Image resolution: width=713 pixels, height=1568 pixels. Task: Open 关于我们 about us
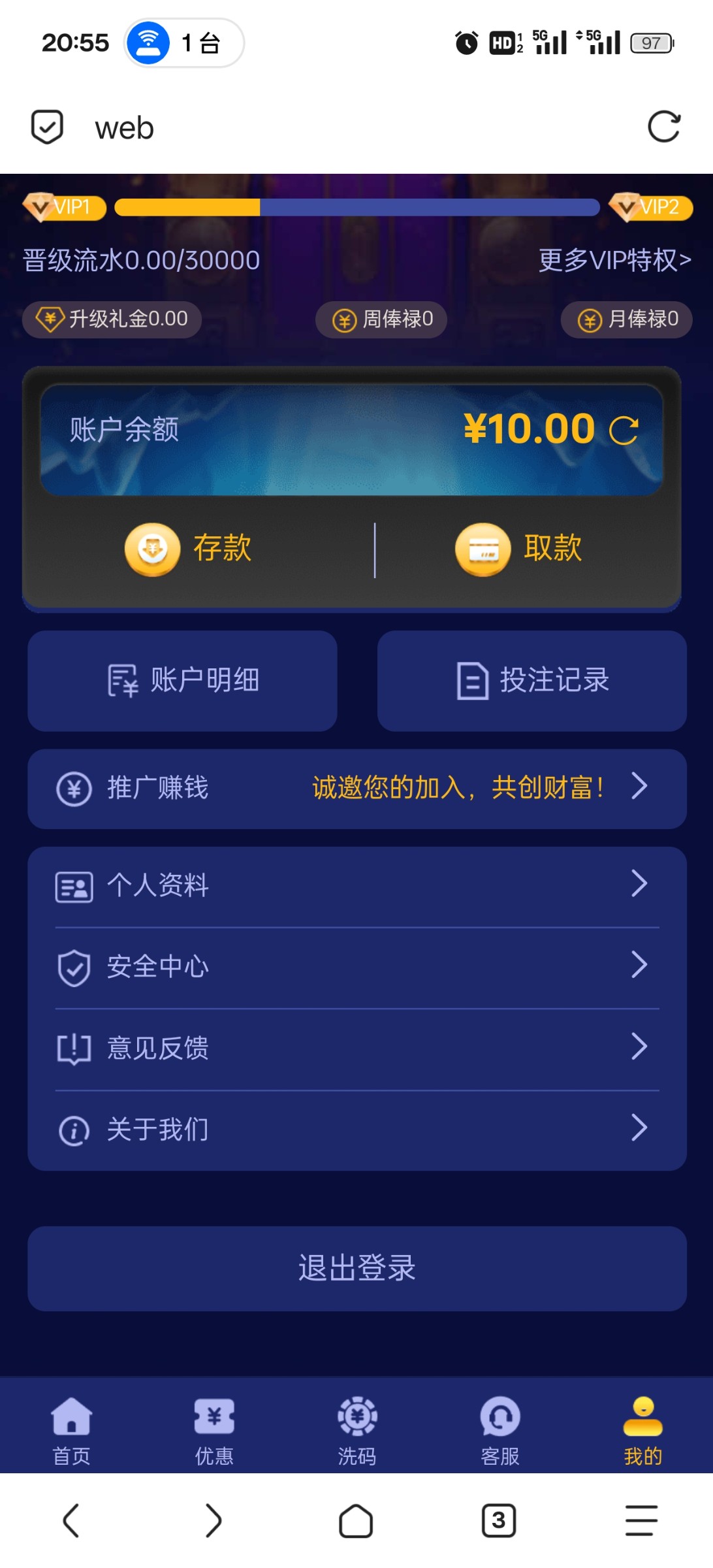point(356,1129)
